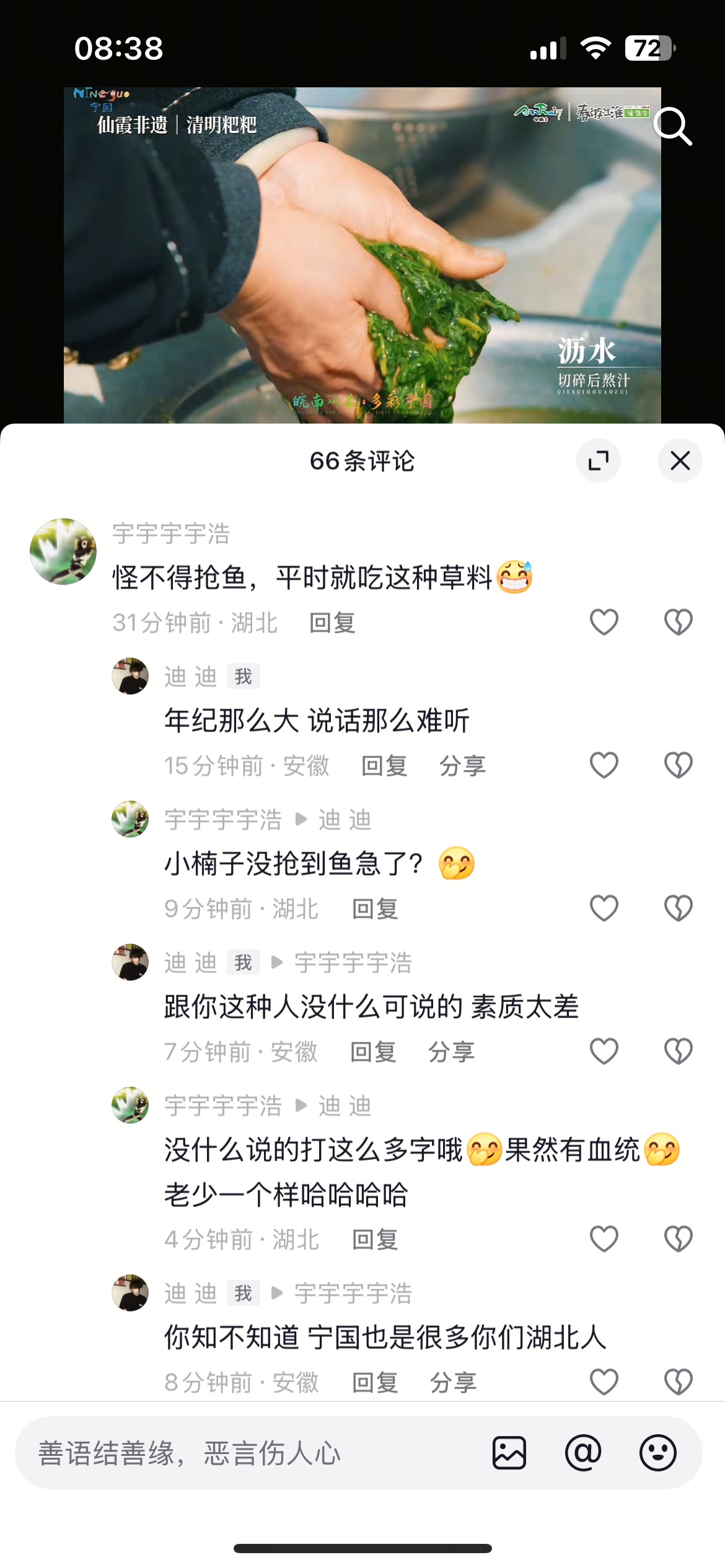Viewport: 725px width, 1568px height.
Task: Close the comments panel
Action: tap(680, 461)
